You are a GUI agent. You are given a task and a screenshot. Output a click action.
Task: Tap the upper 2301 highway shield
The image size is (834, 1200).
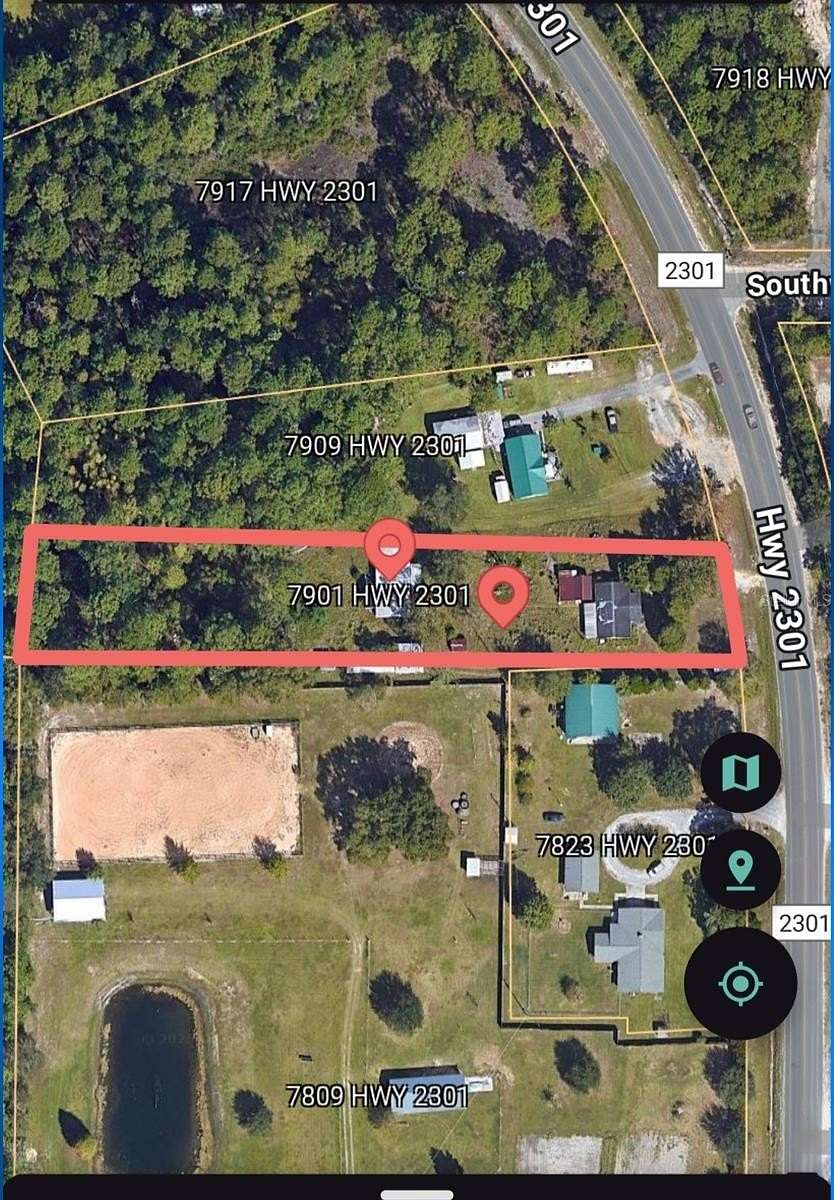(689, 269)
